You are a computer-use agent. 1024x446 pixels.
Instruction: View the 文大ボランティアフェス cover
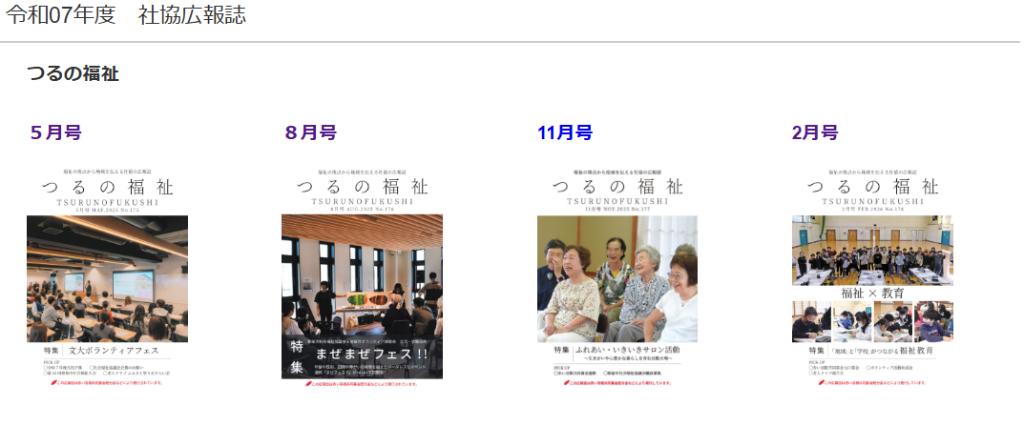tap(107, 277)
